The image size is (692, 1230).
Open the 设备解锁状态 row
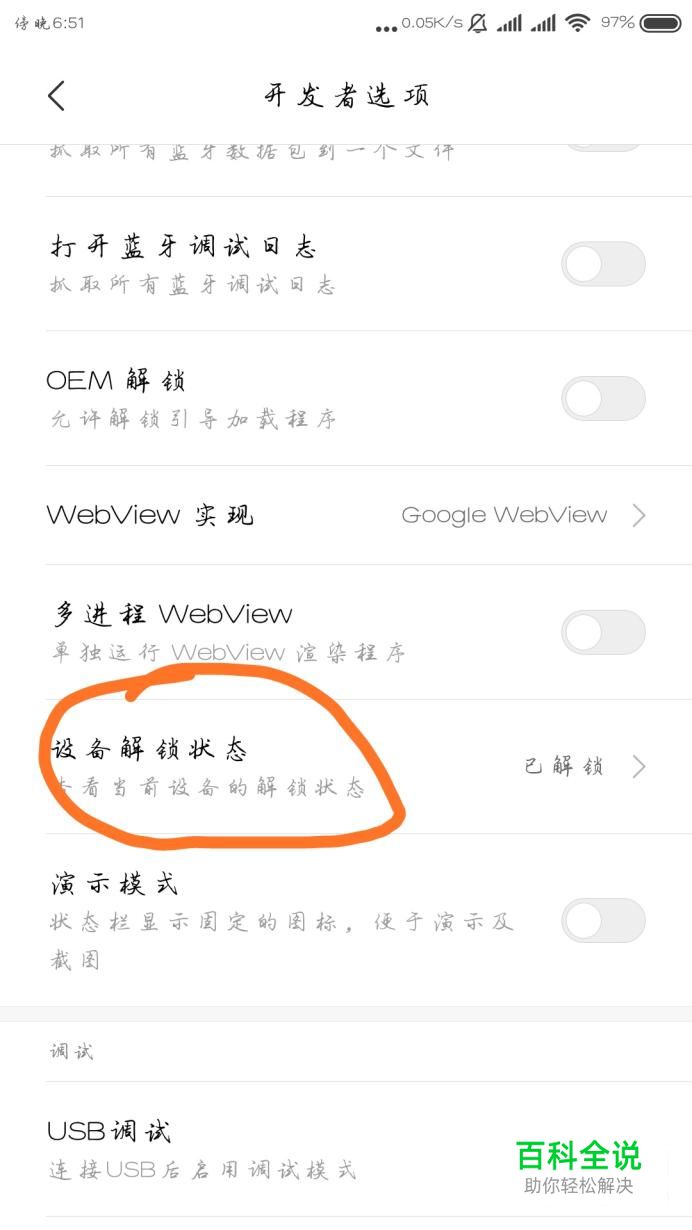click(x=346, y=767)
